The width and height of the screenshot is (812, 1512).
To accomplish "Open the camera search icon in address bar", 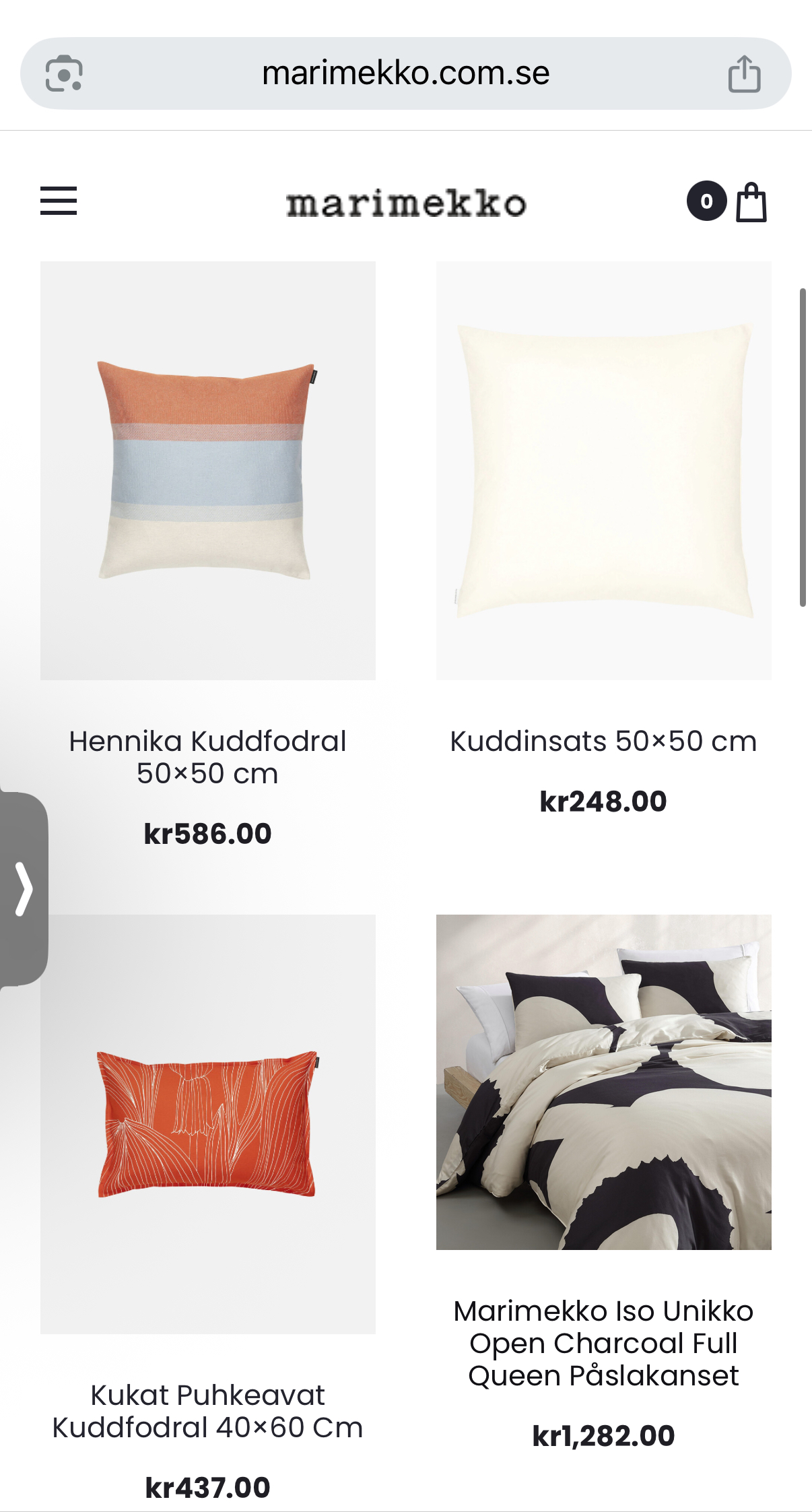I will click(64, 73).
